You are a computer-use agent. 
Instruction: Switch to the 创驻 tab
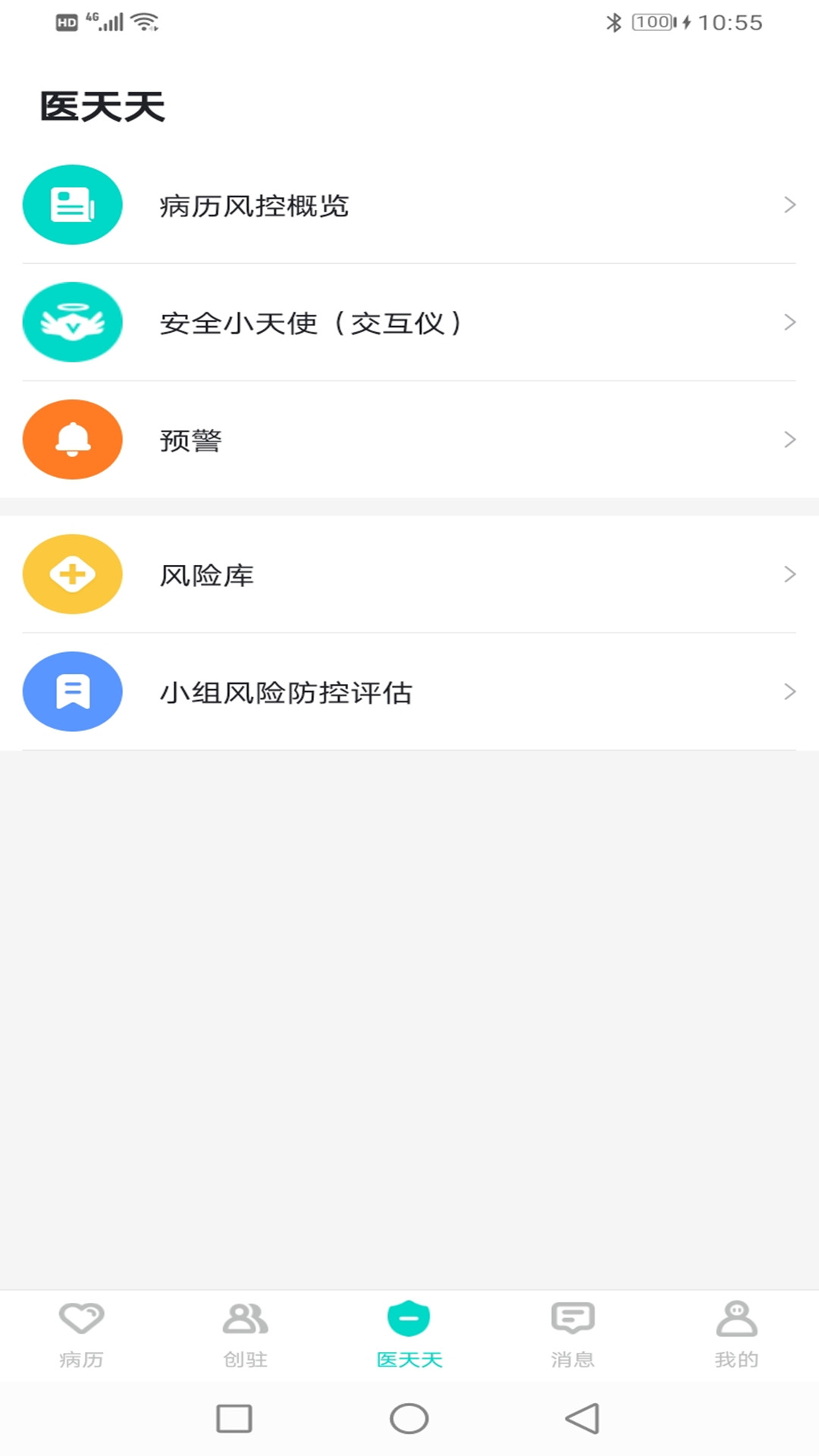[246, 1335]
